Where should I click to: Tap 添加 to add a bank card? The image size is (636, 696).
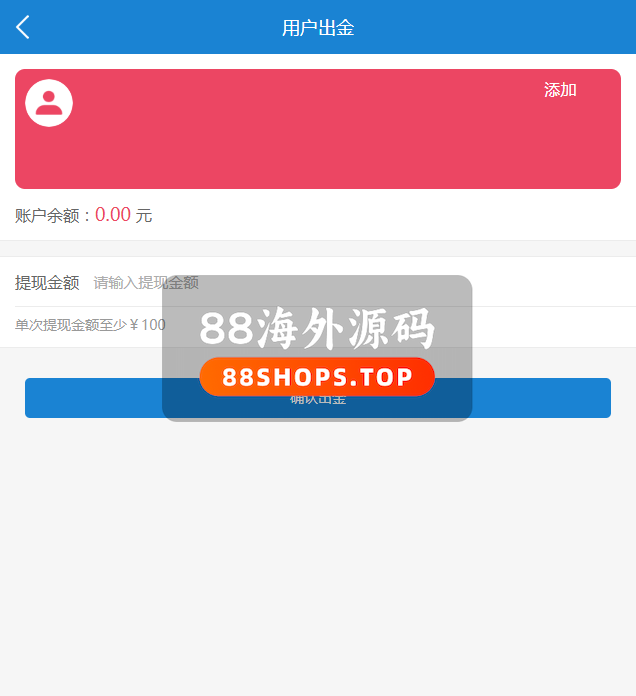tap(560, 90)
